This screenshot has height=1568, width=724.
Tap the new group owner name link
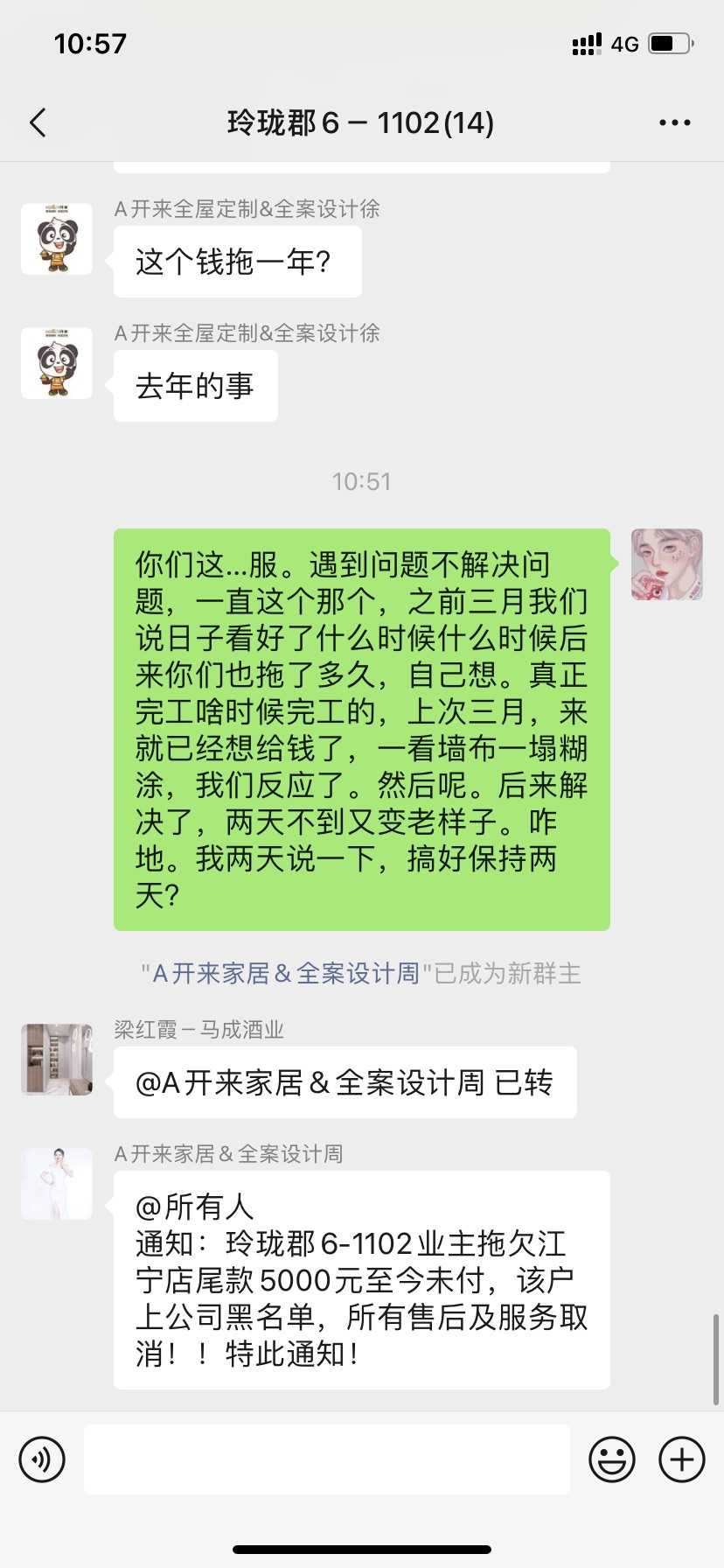click(286, 974)
